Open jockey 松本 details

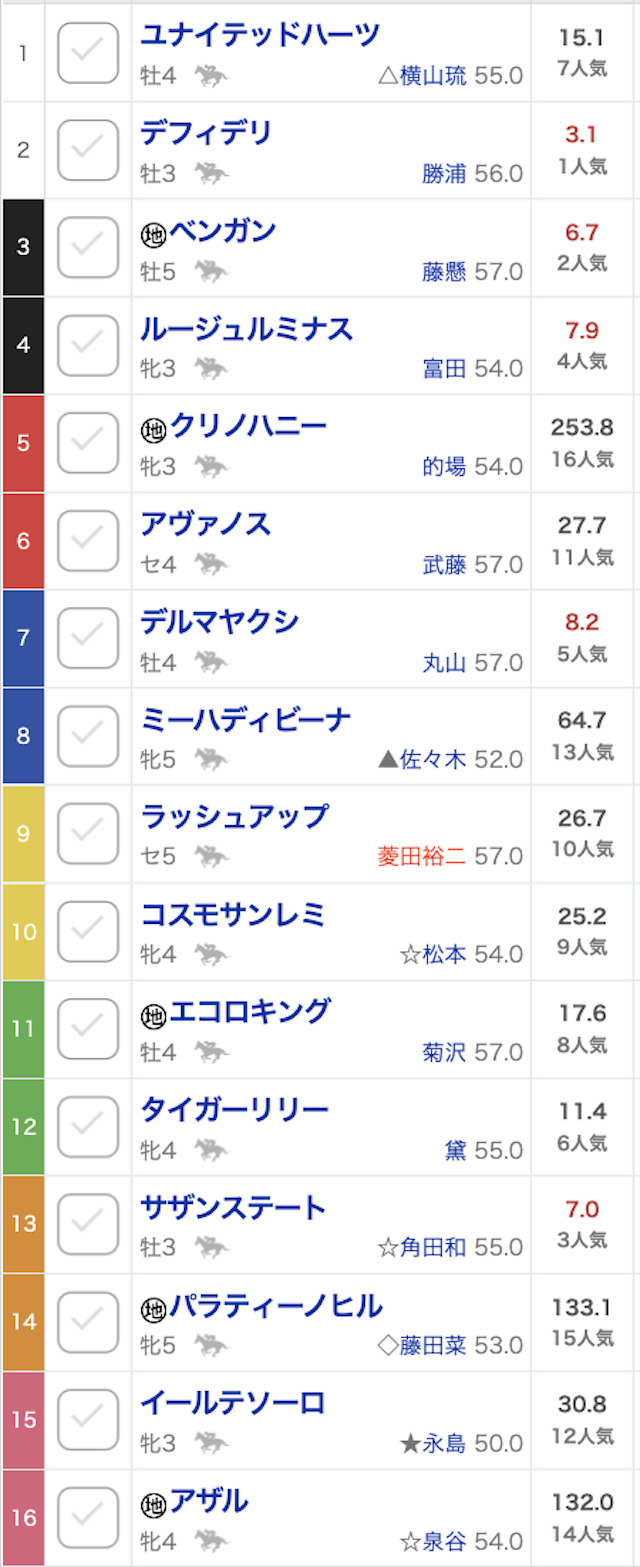[444, 955]
